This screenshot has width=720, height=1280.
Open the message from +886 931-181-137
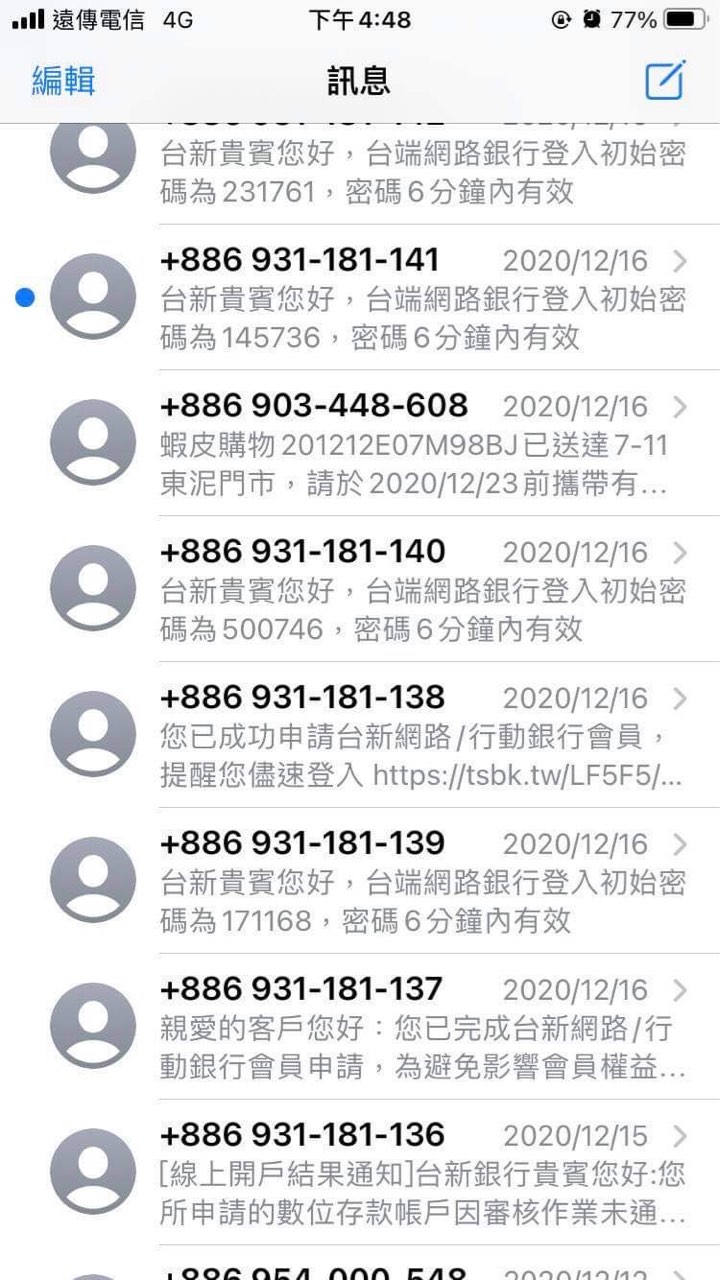[x=420, y=1028]
